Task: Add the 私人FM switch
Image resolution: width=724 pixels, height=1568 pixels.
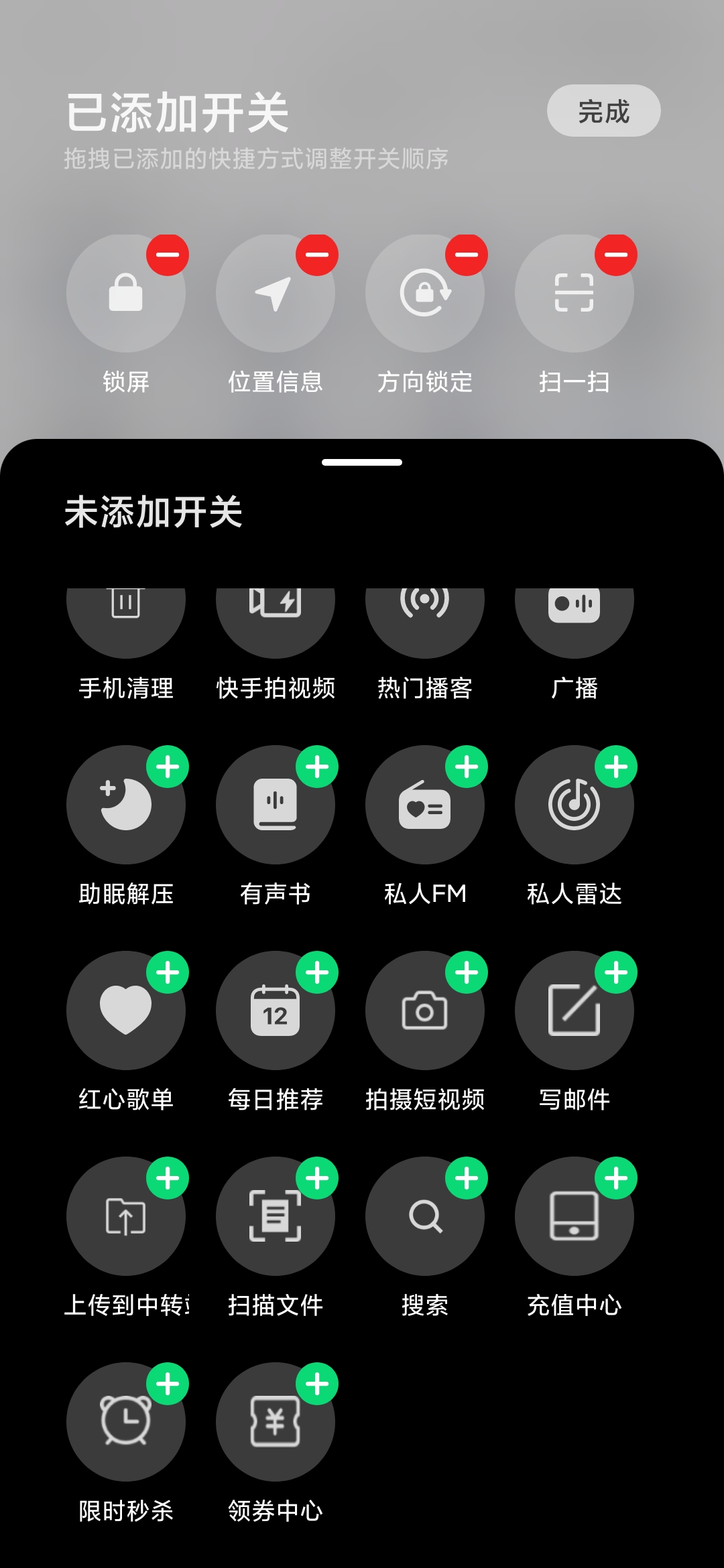Action: [x=467, y=767]
